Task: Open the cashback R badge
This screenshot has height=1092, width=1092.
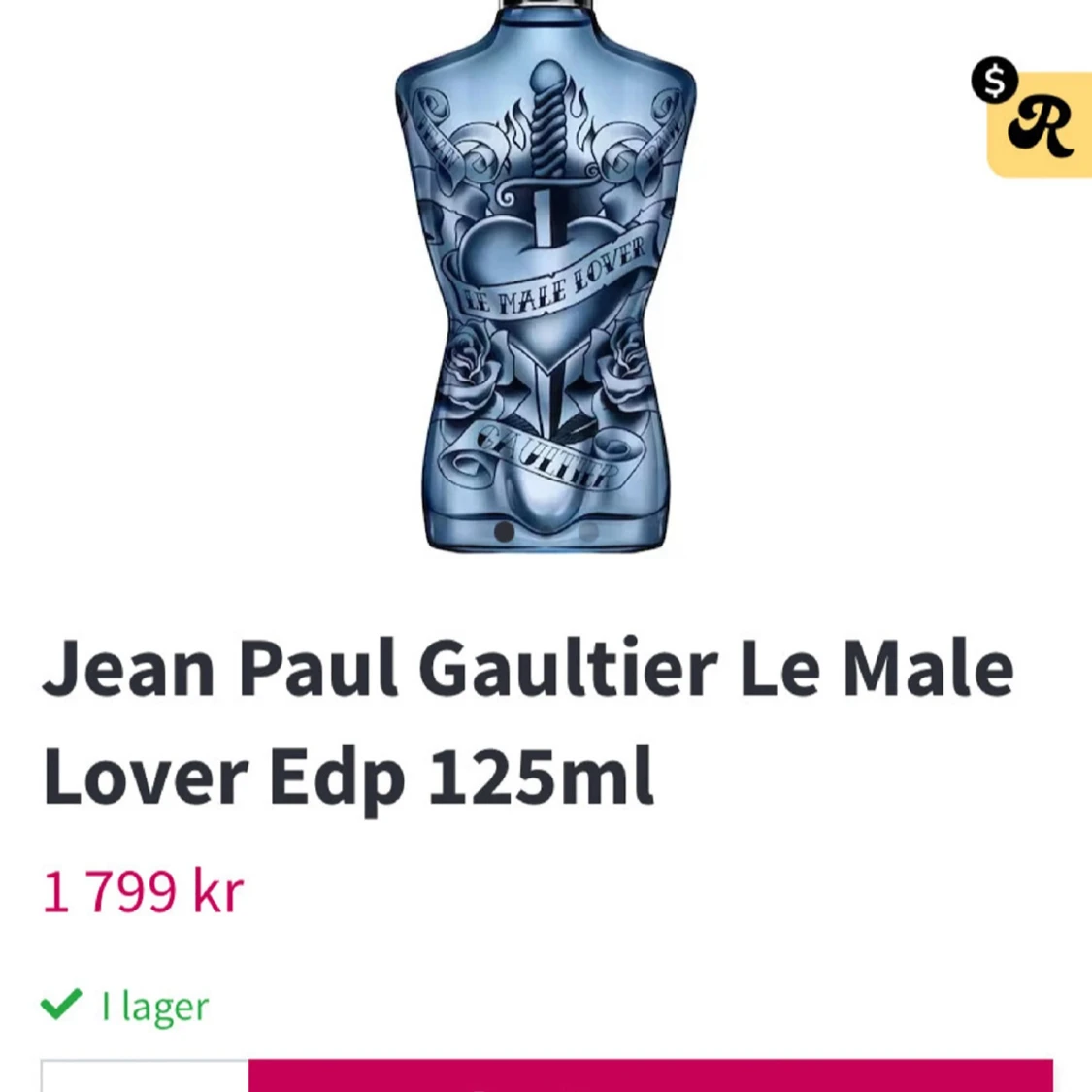Action: tap(1039, 122)
